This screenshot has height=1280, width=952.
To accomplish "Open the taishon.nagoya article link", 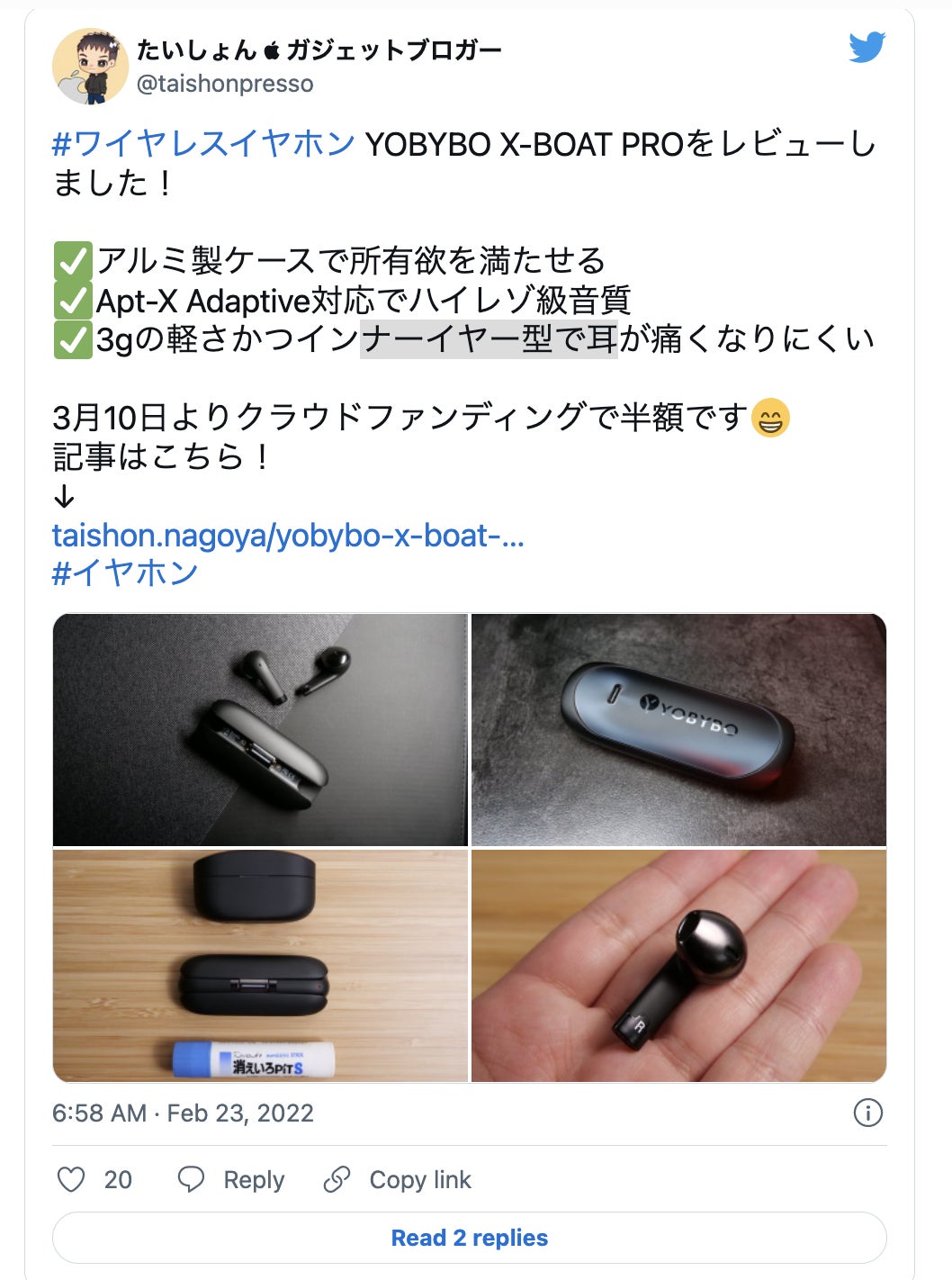I will [288, 536].
